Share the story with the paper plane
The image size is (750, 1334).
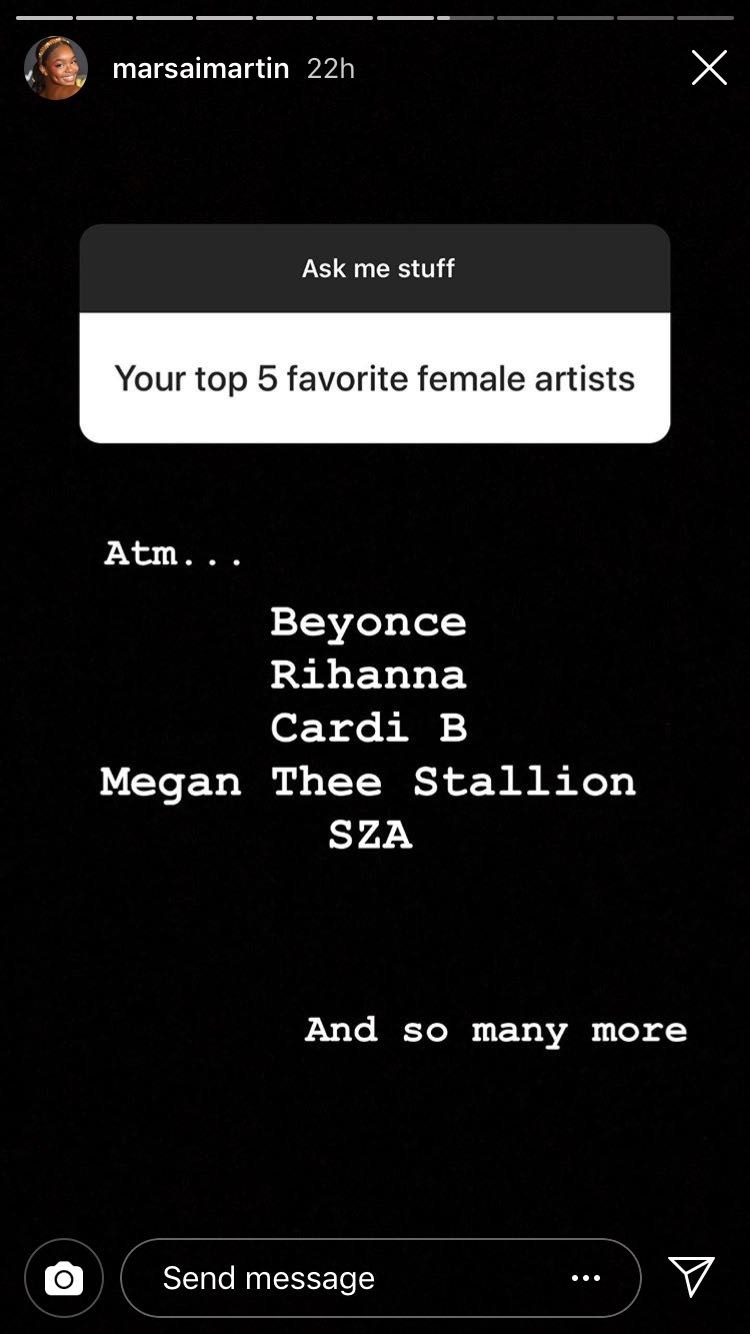[x=691, y=1277]
